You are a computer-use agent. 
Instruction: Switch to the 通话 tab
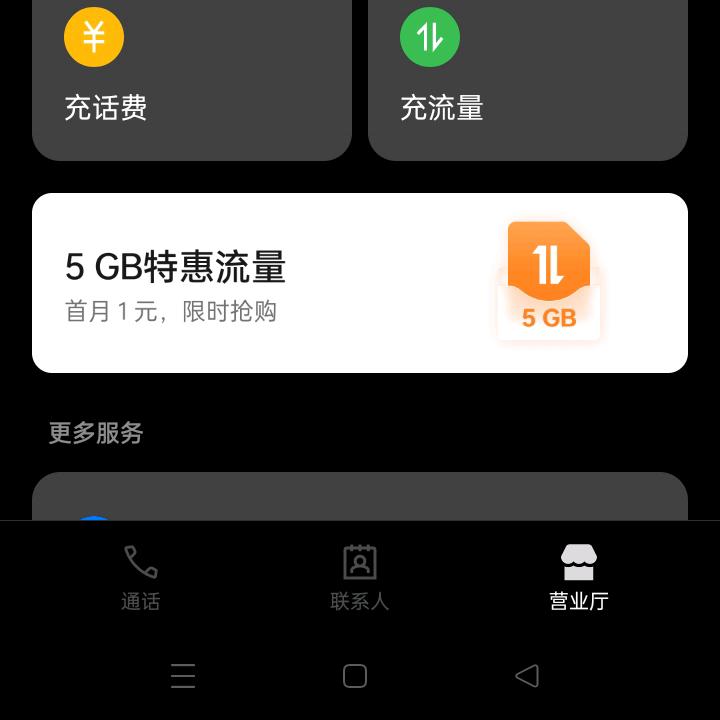[140, 578]
